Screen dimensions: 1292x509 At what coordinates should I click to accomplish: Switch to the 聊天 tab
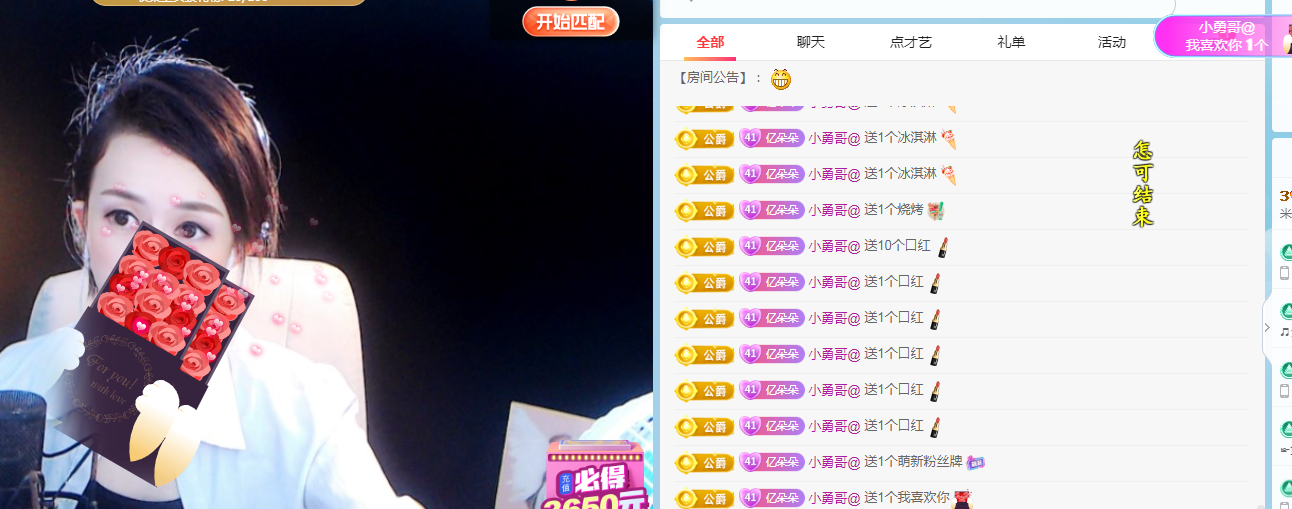click(x=811, y=42)
